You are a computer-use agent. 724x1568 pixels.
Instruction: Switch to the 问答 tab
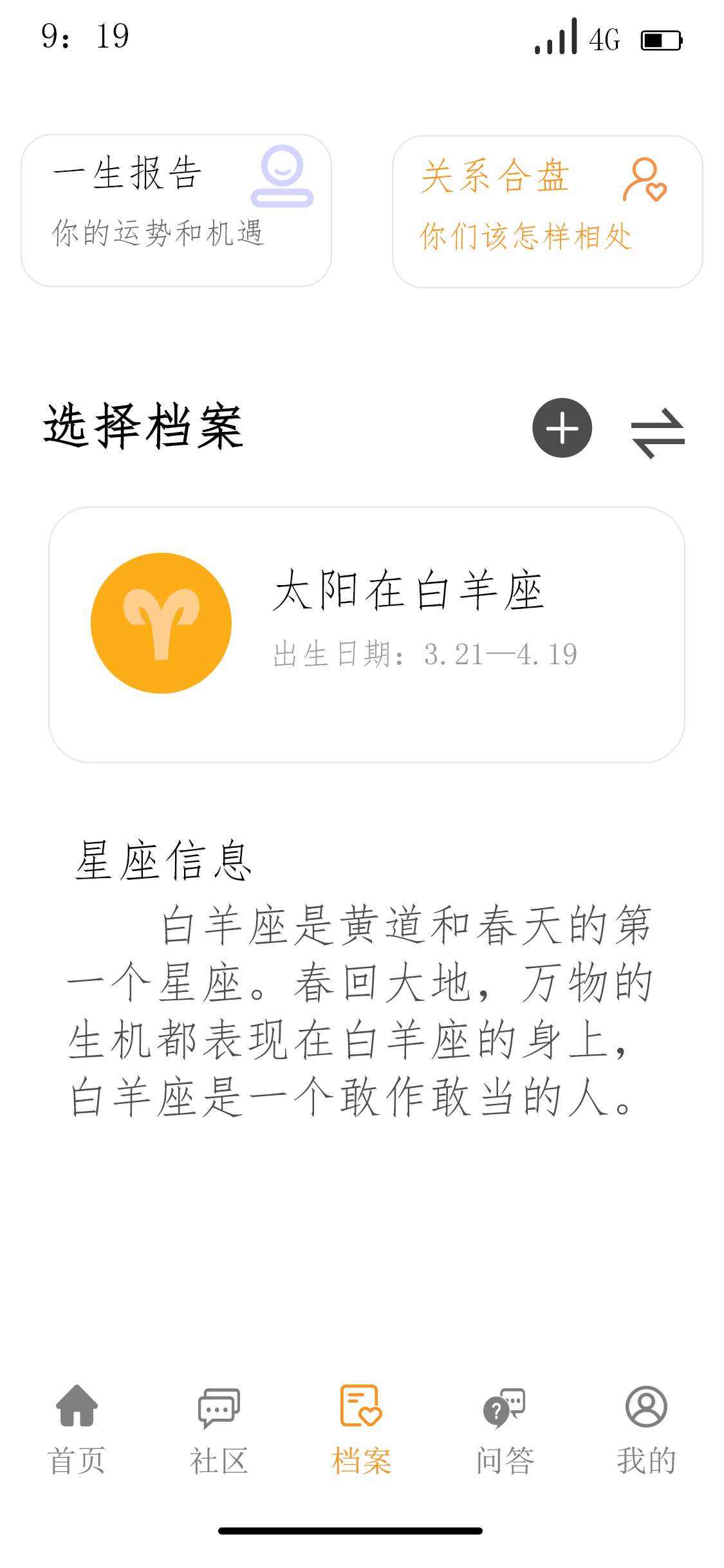pos(505,1430)
